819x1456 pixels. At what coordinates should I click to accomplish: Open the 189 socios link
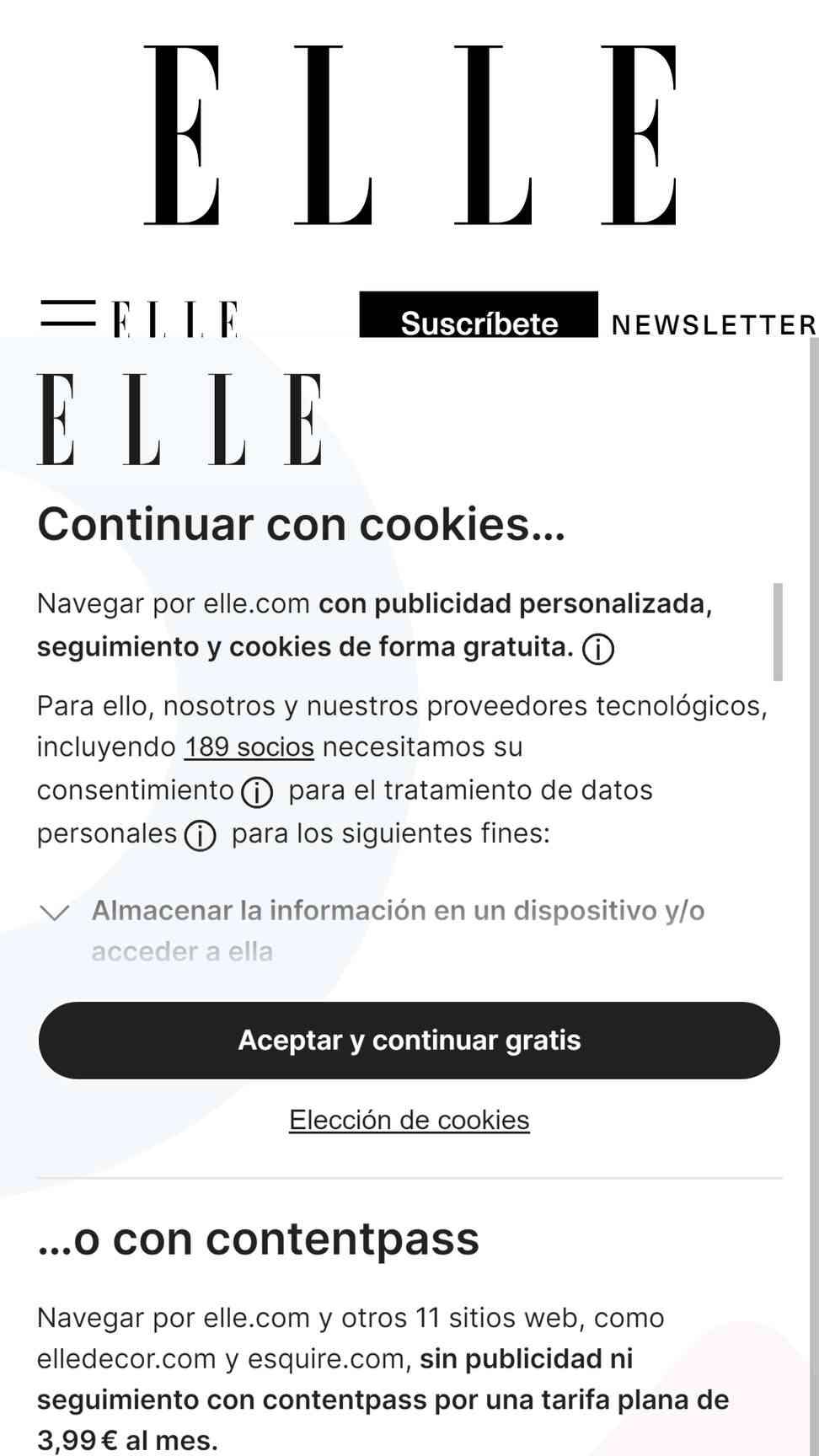(249, 747)
